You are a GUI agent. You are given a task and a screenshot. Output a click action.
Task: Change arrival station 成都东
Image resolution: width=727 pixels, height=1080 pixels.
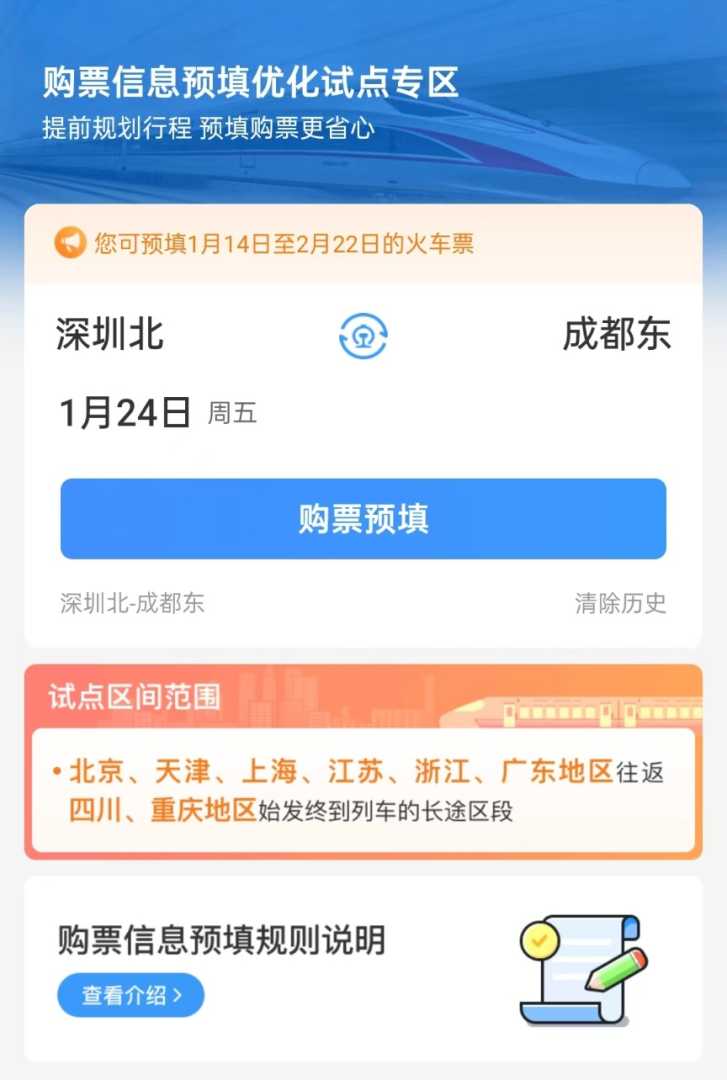coord(616,335)
